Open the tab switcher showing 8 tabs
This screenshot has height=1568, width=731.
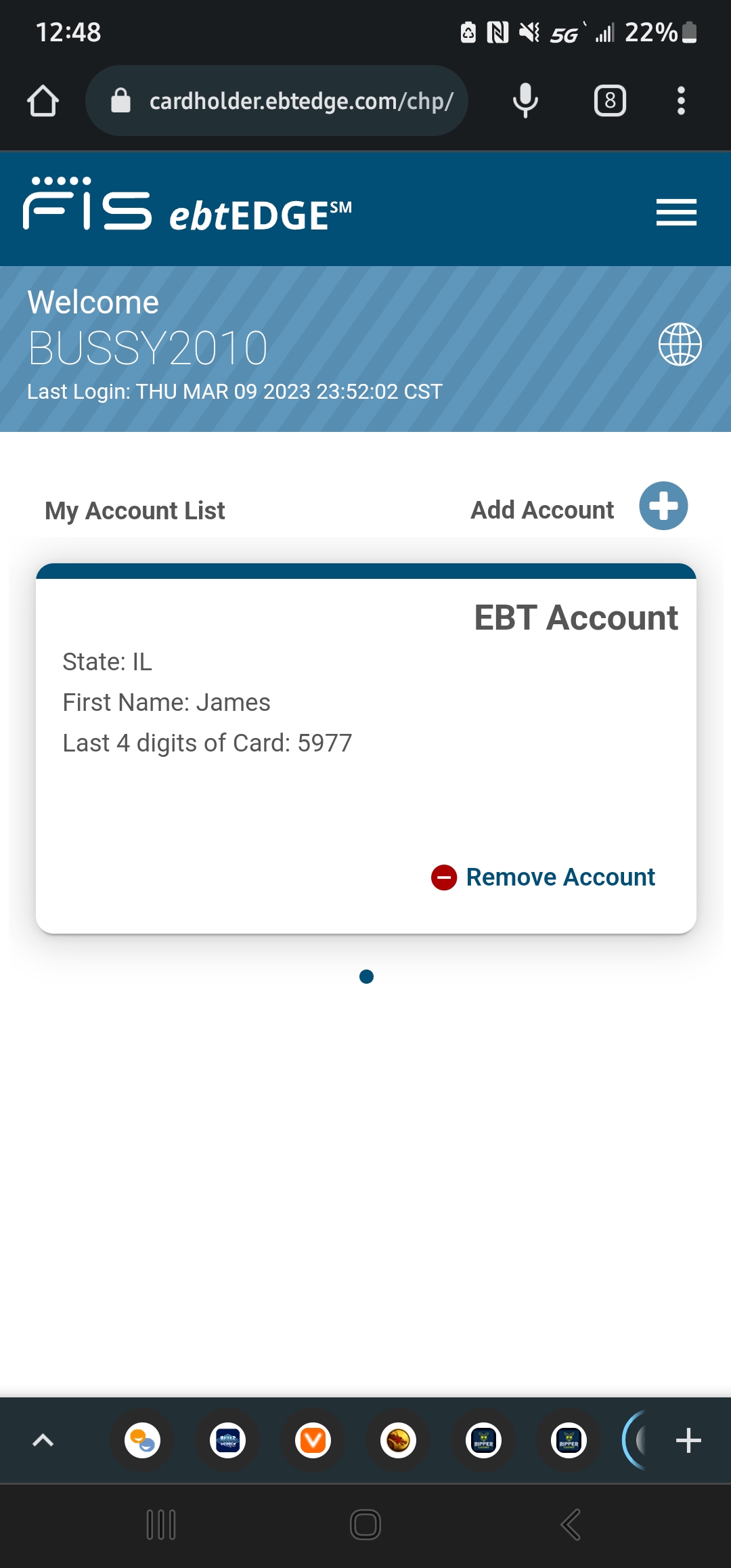tap(610, 101)
